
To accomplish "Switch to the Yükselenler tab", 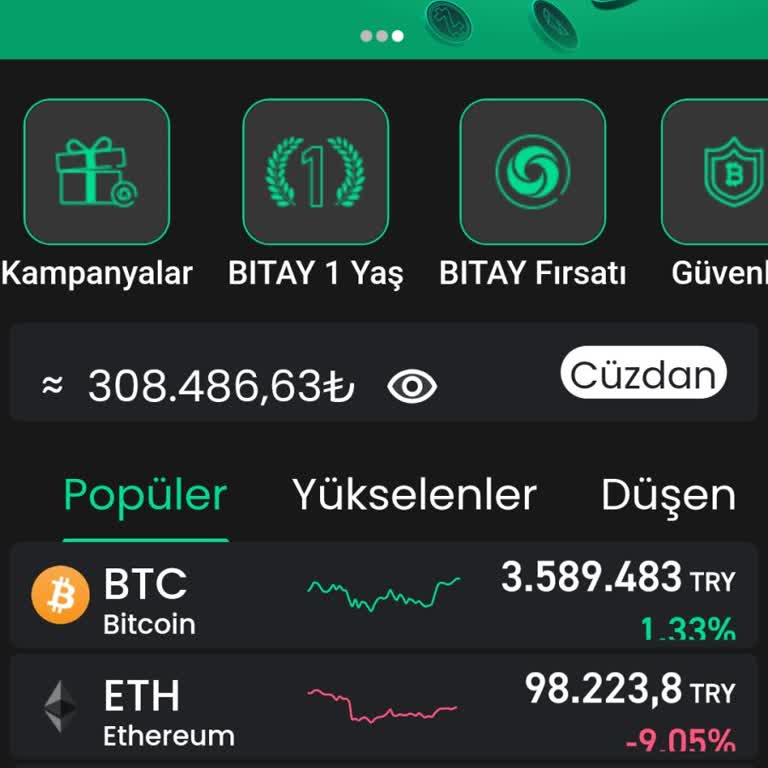I will (x=414, y=495).
